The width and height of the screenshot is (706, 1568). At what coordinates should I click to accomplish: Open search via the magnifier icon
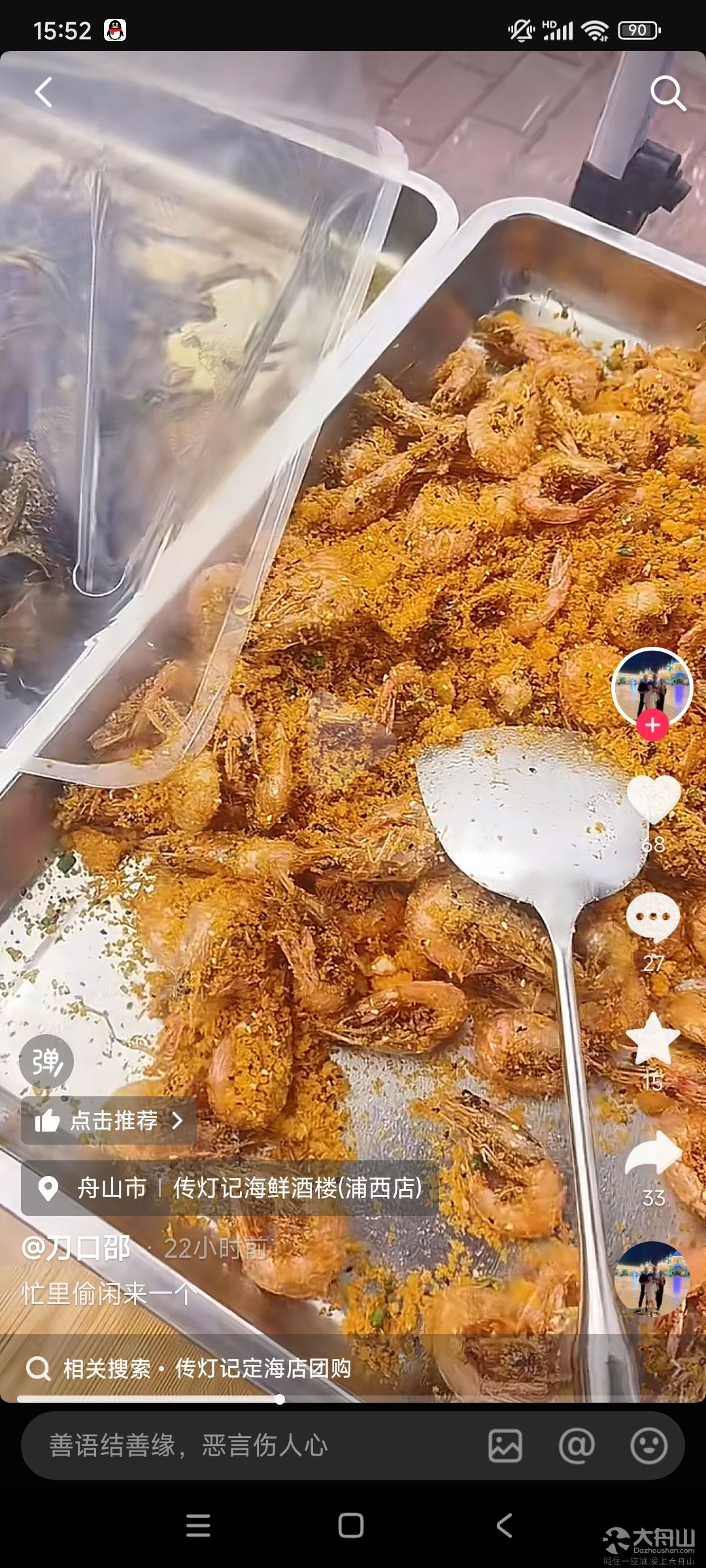coord(668,93)
